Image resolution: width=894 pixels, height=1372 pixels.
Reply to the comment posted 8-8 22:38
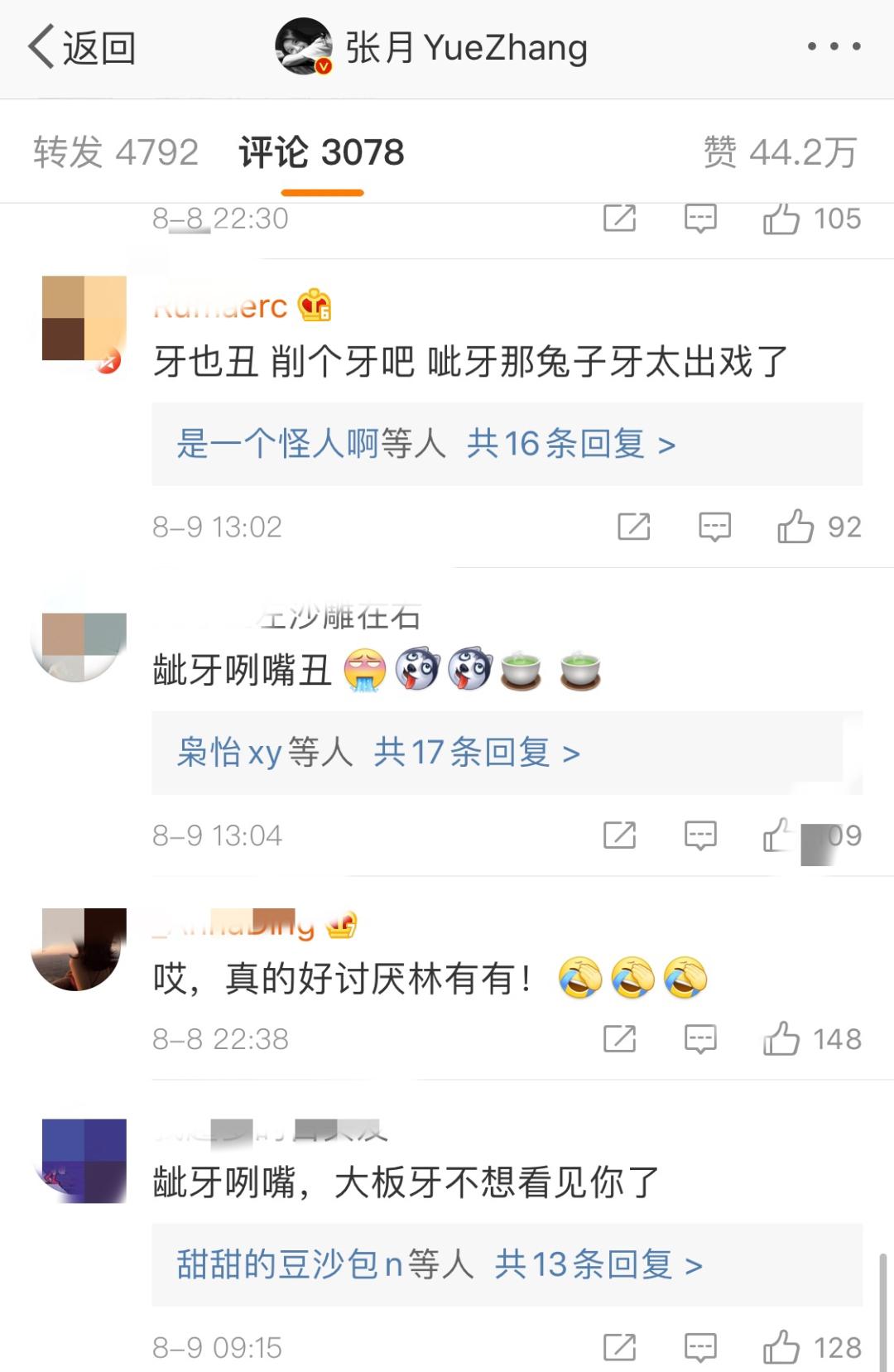(x=700, y=1038)
